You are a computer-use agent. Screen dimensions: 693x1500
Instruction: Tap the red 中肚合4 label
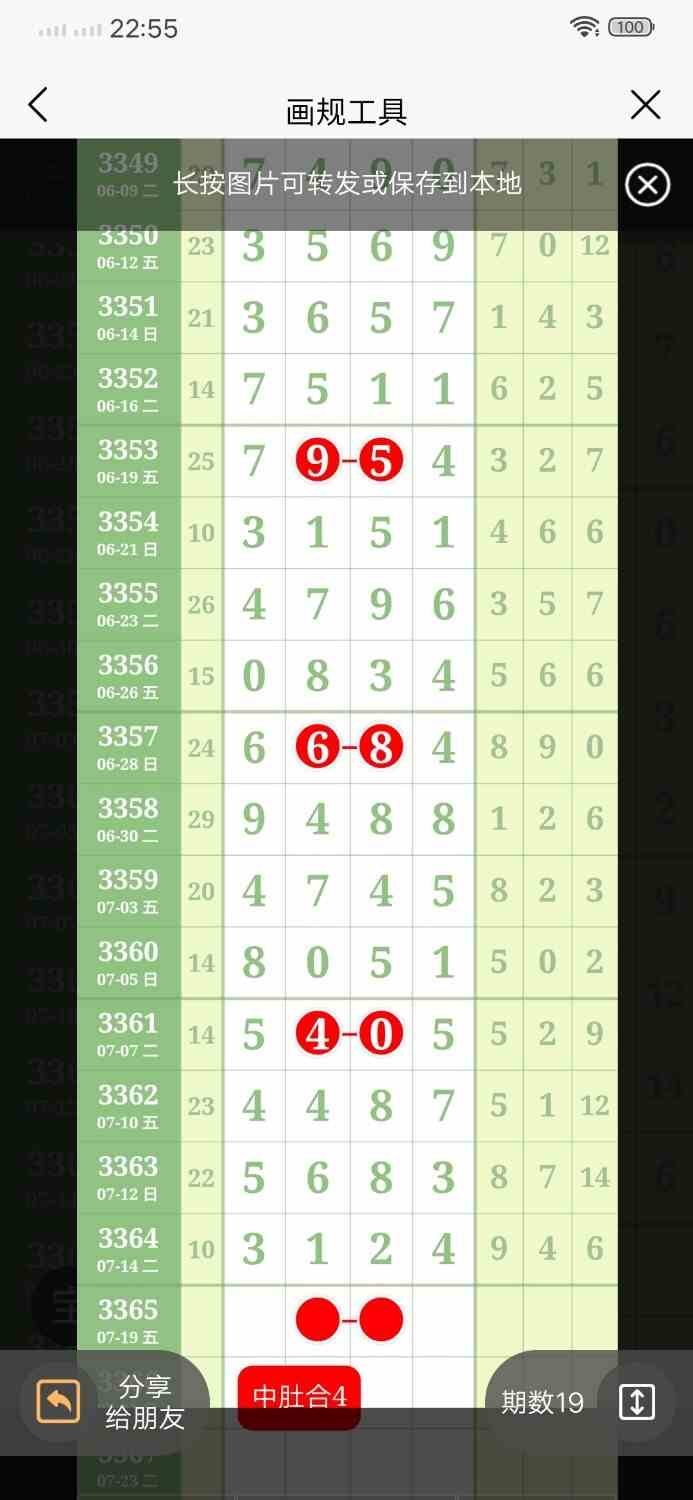pos(299,1397)
